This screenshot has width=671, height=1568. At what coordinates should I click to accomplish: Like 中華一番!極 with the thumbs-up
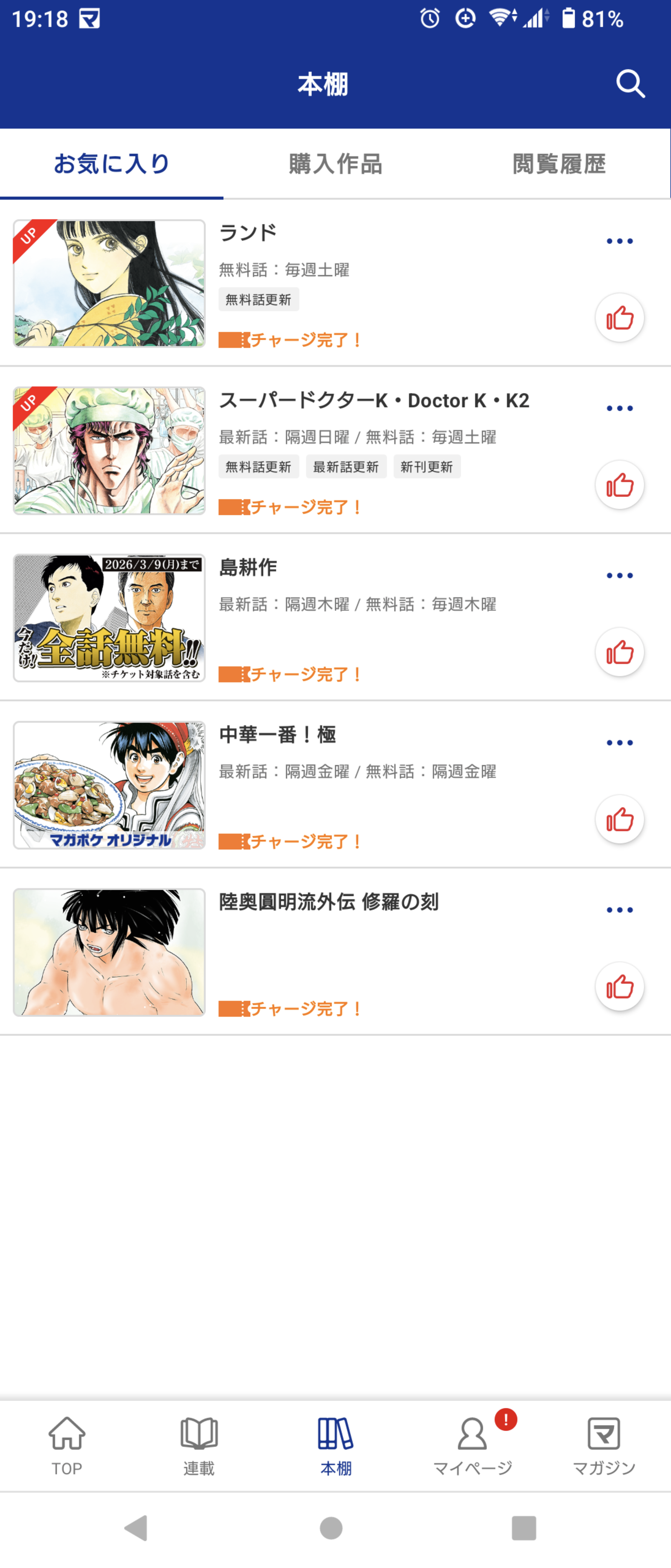619,819
